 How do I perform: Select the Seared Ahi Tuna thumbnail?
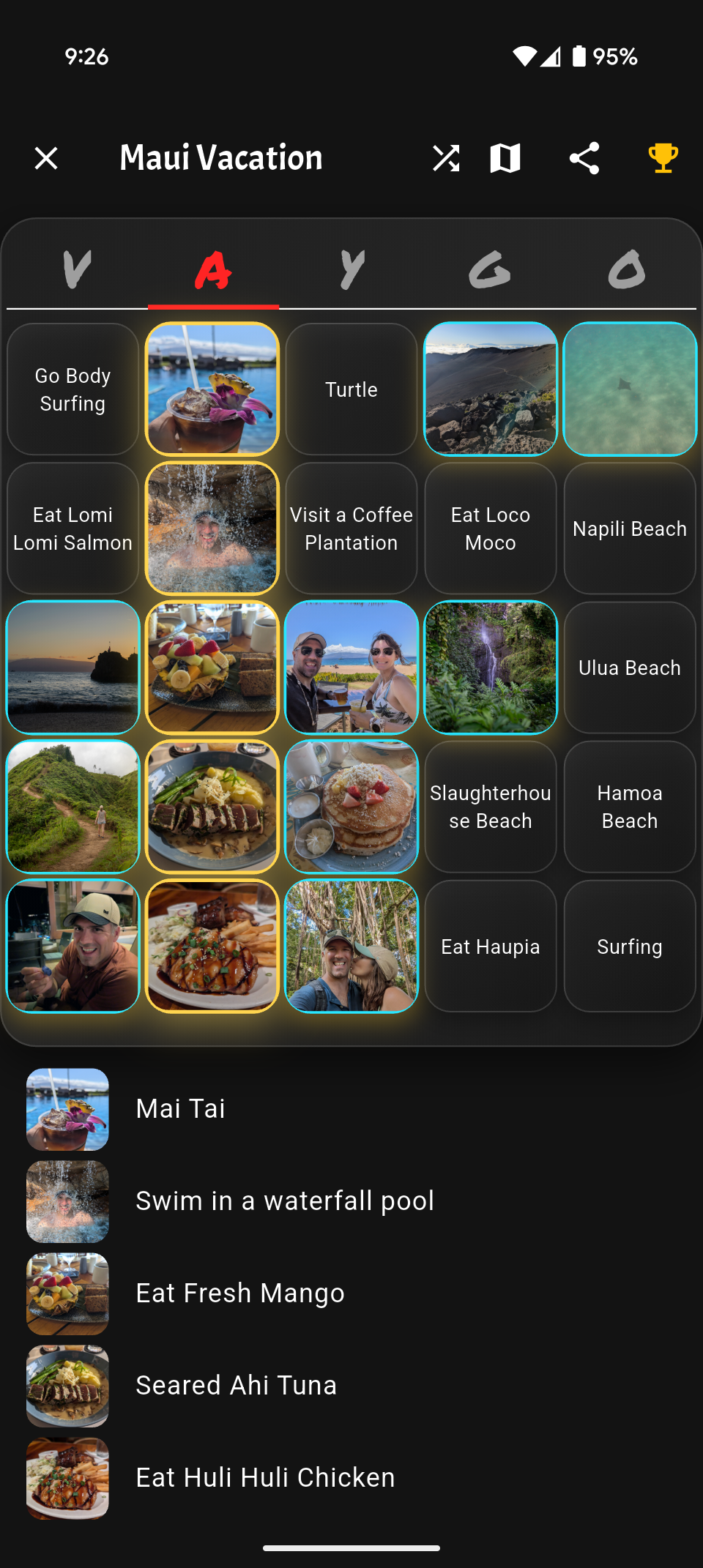tap(67, 1386)
